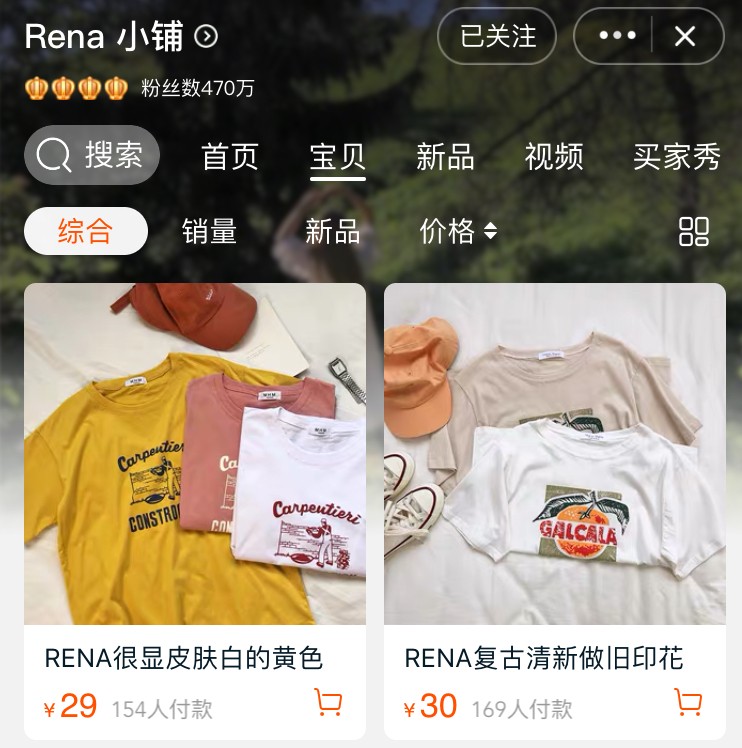
Task: Tap the 已关注 follow button
Action: point(497,37)
